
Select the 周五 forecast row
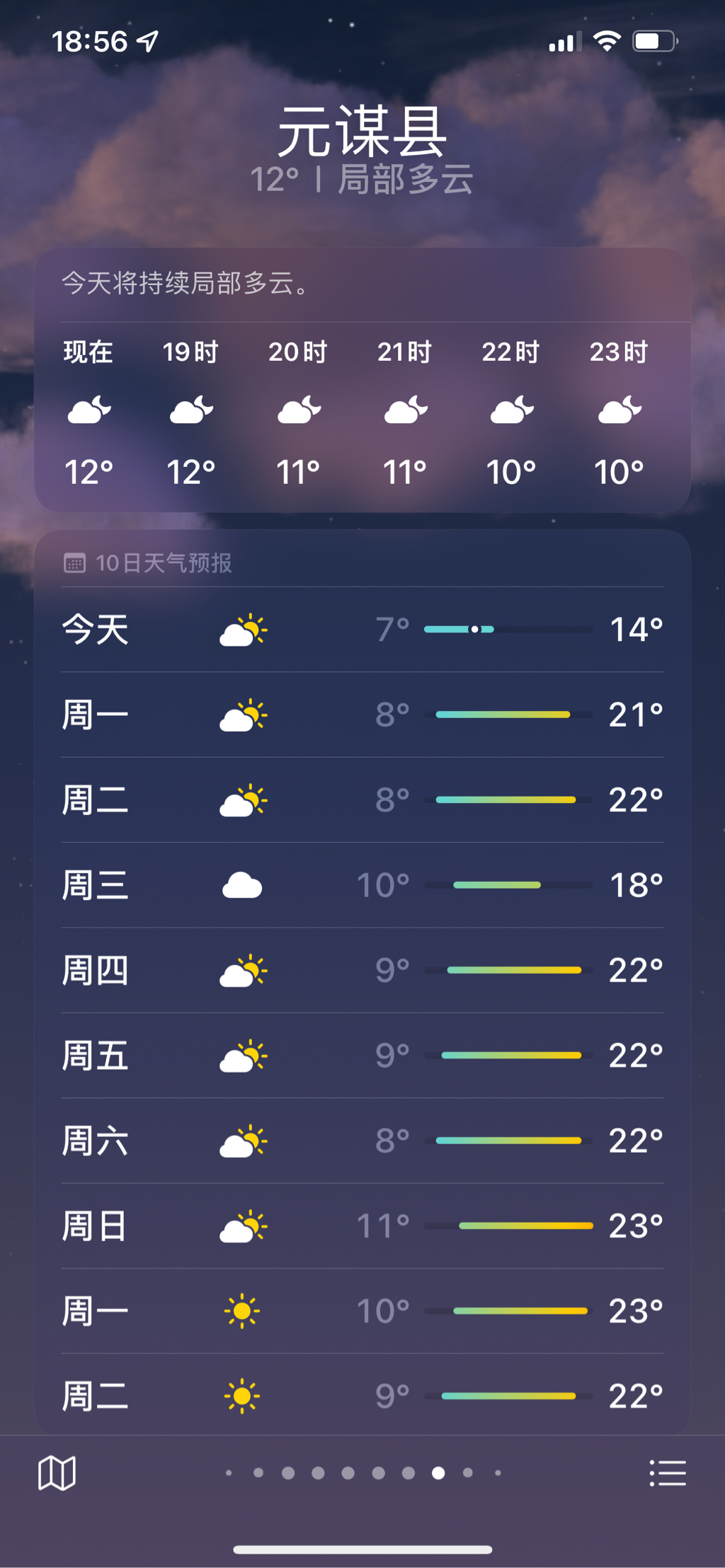tap(362, 1055)
